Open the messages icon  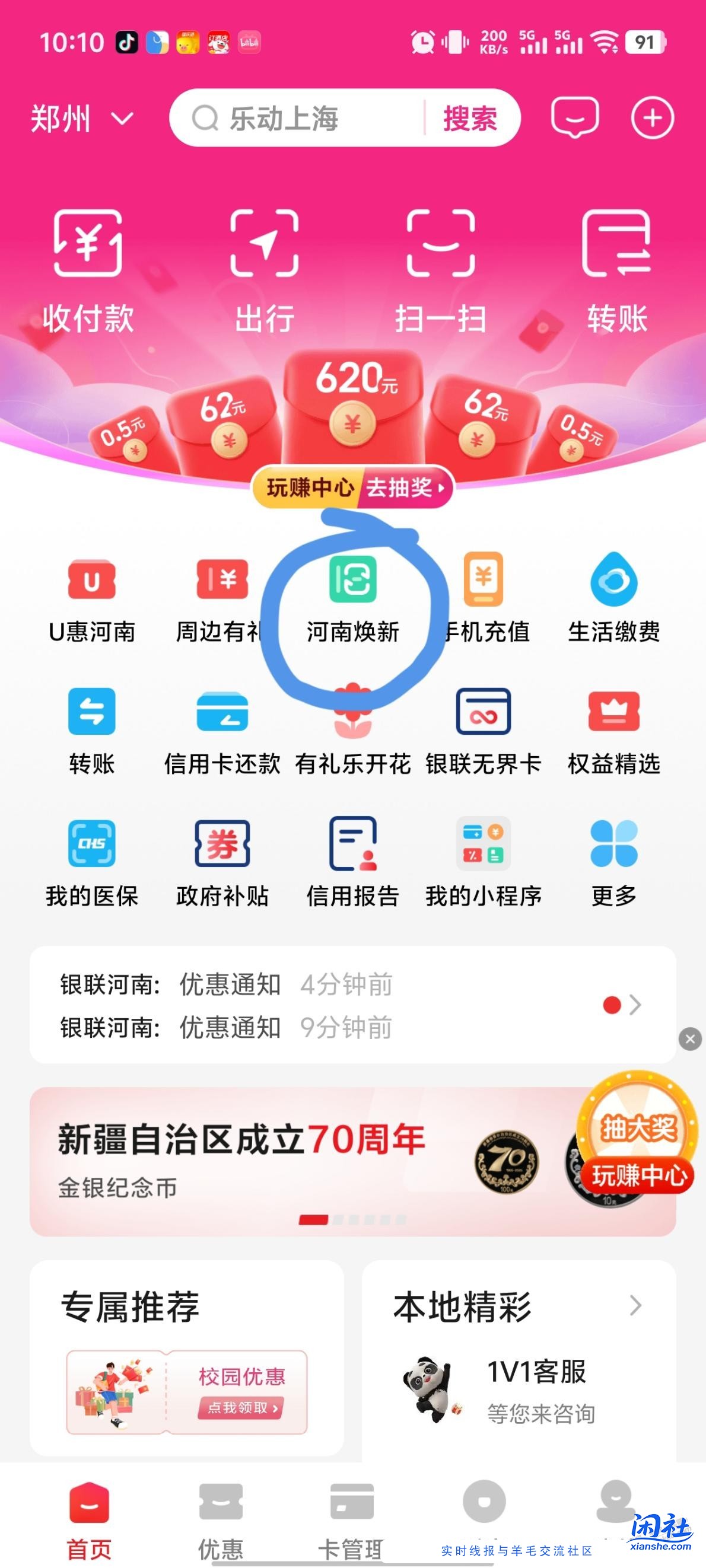[574, 117]
